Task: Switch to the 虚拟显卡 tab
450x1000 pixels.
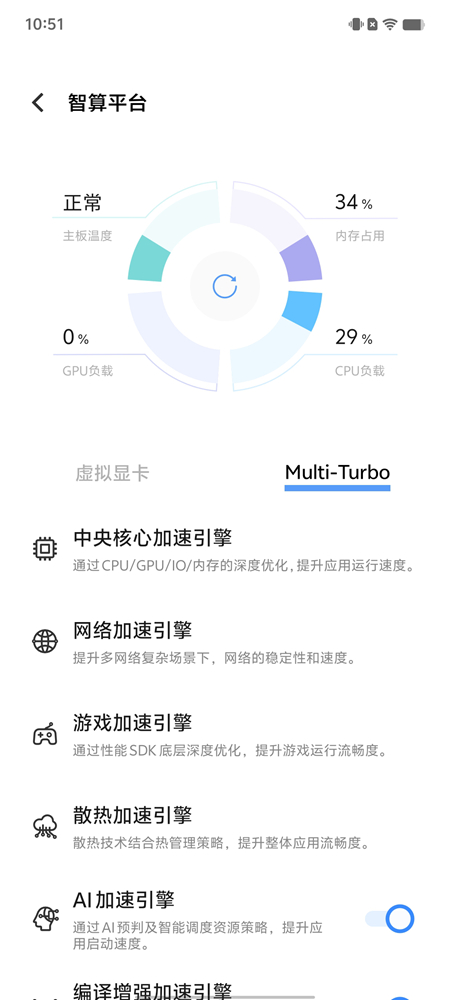Action: pyautogui.click(x=112, y=473)
